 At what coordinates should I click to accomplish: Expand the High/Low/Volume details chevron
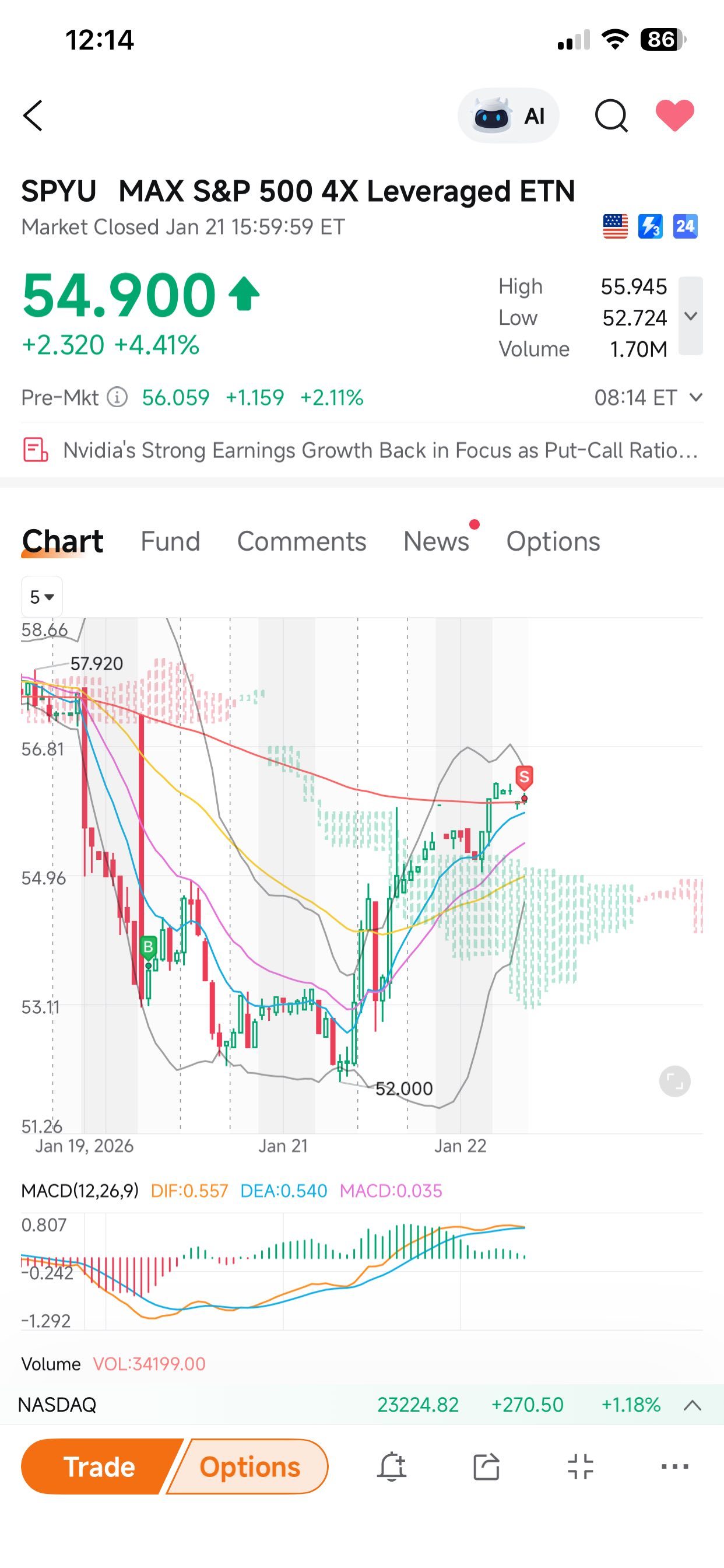point(691,316)
